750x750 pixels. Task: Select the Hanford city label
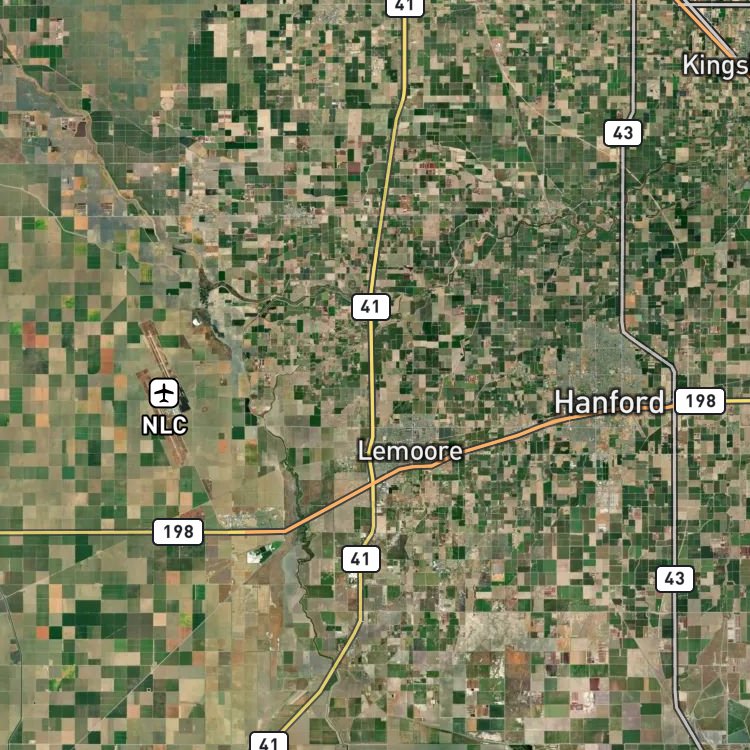point(609,402)
